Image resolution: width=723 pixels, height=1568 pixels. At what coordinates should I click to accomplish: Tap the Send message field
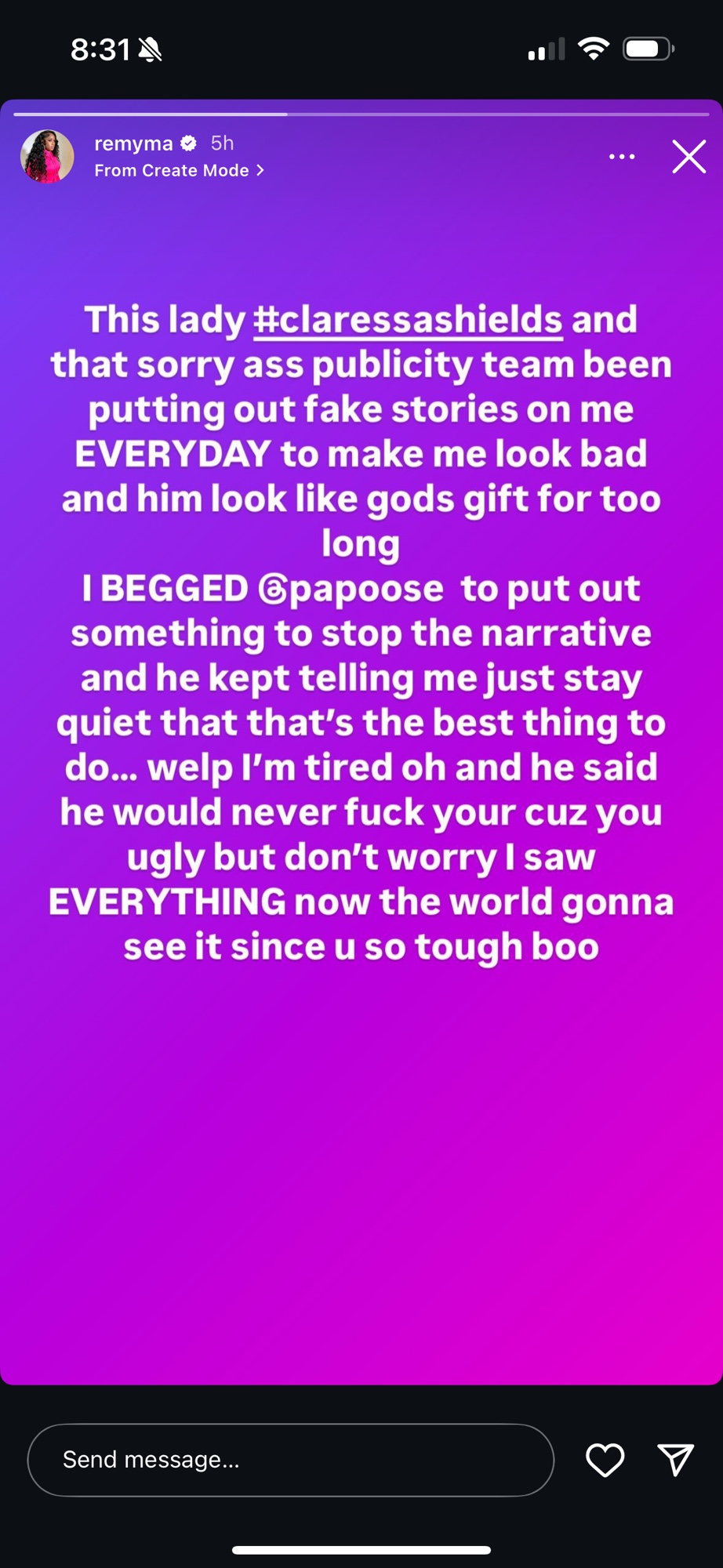290,1460
